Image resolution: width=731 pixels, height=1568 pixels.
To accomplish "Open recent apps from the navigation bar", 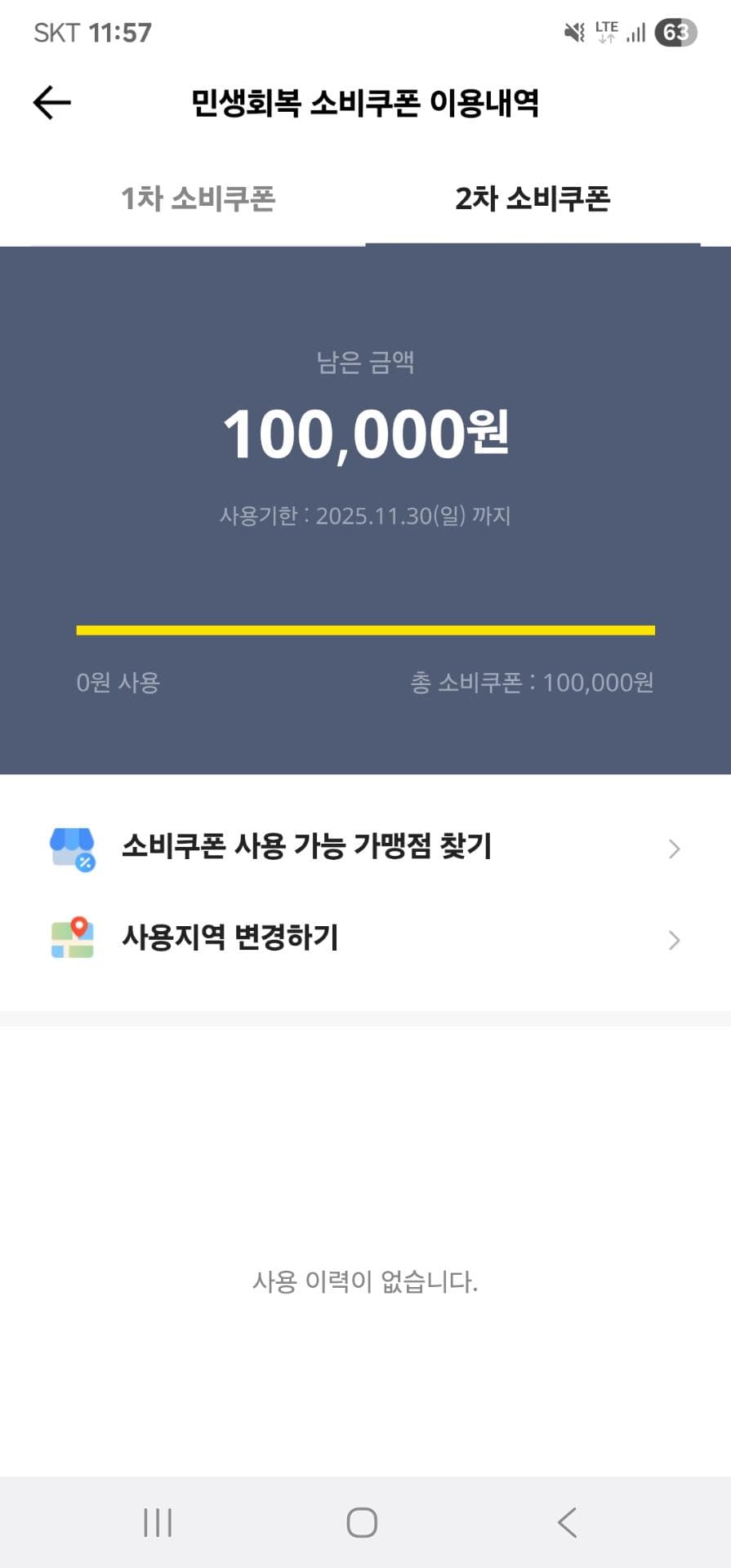I will tap(158, 1522).
